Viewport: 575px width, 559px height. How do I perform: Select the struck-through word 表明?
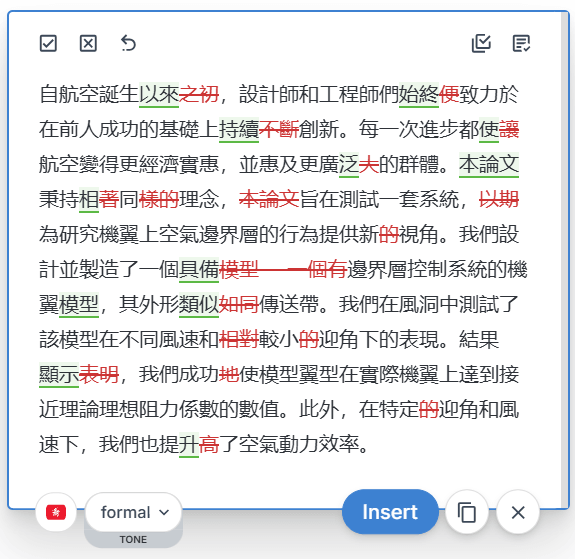click(x=99, y=375)
